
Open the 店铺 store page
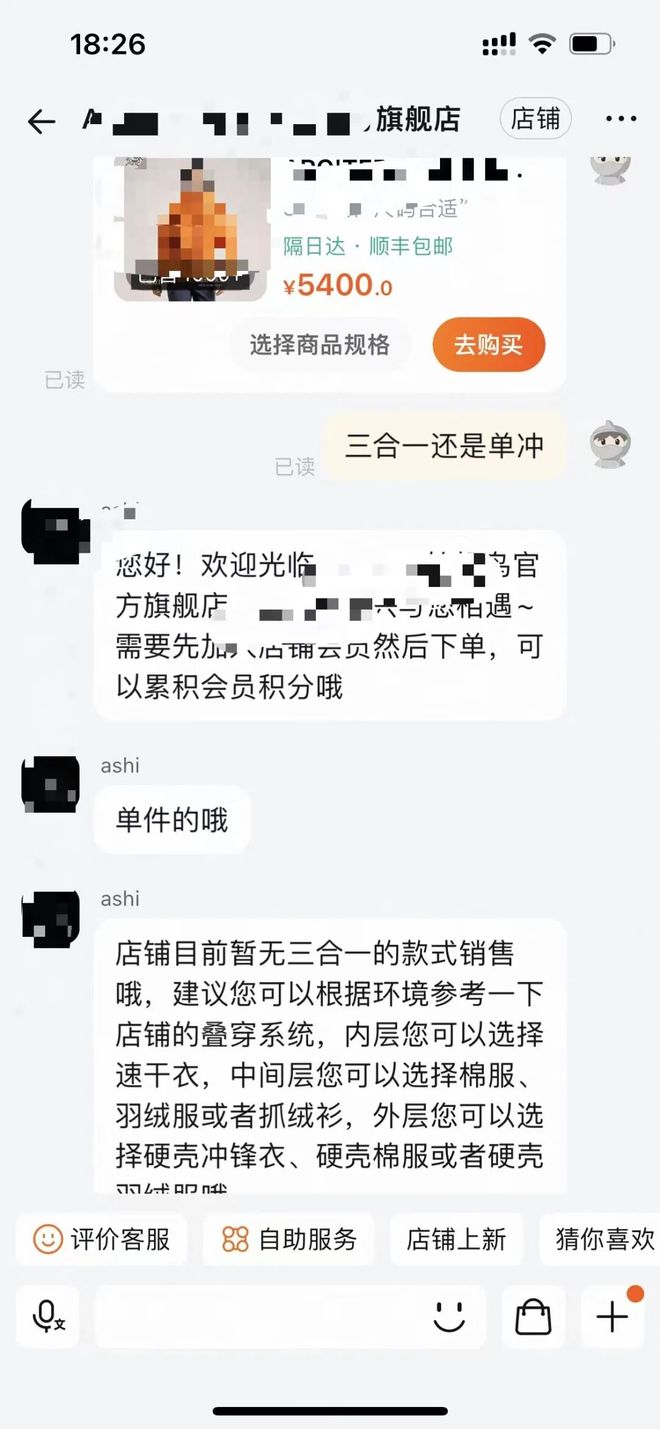point(535,119)
